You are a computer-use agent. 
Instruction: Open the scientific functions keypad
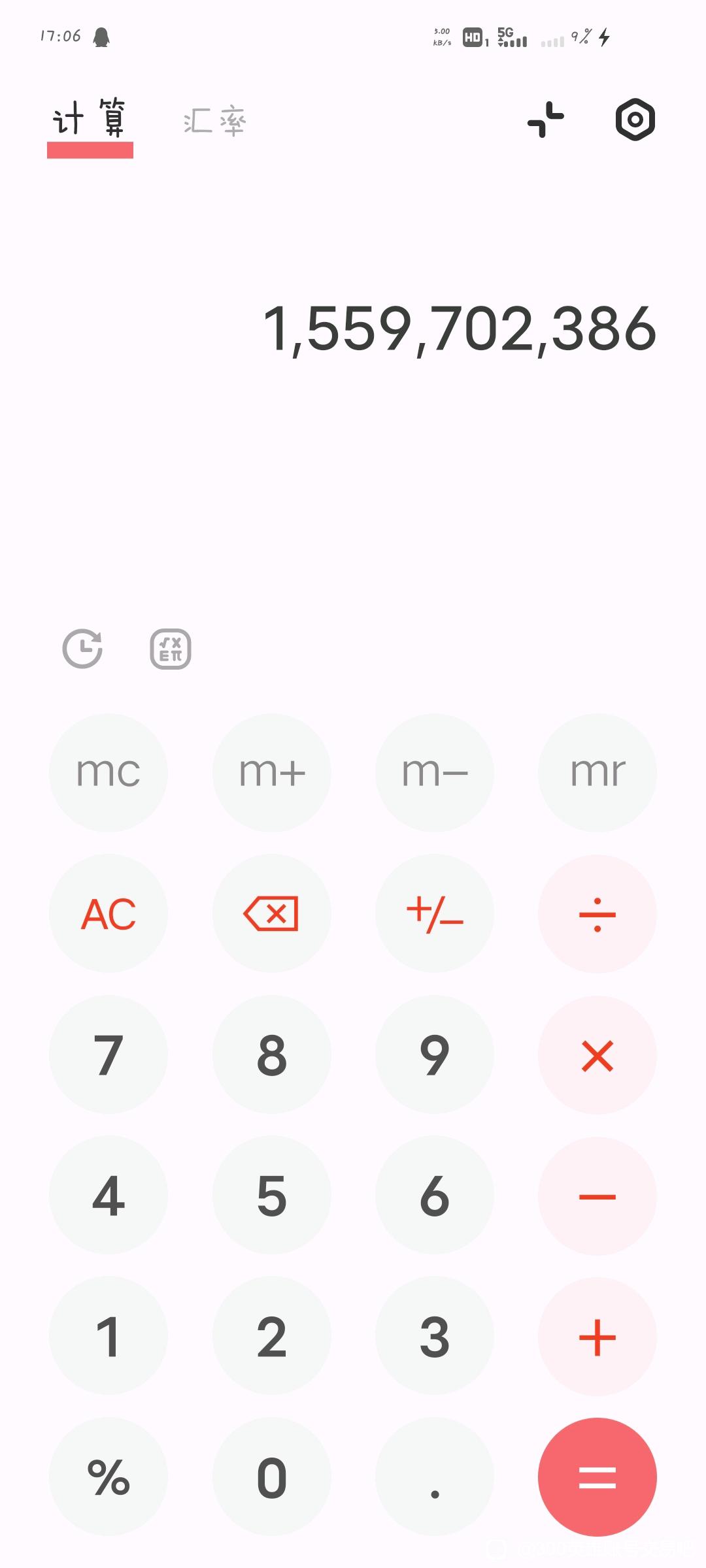(x=171, y=649)
